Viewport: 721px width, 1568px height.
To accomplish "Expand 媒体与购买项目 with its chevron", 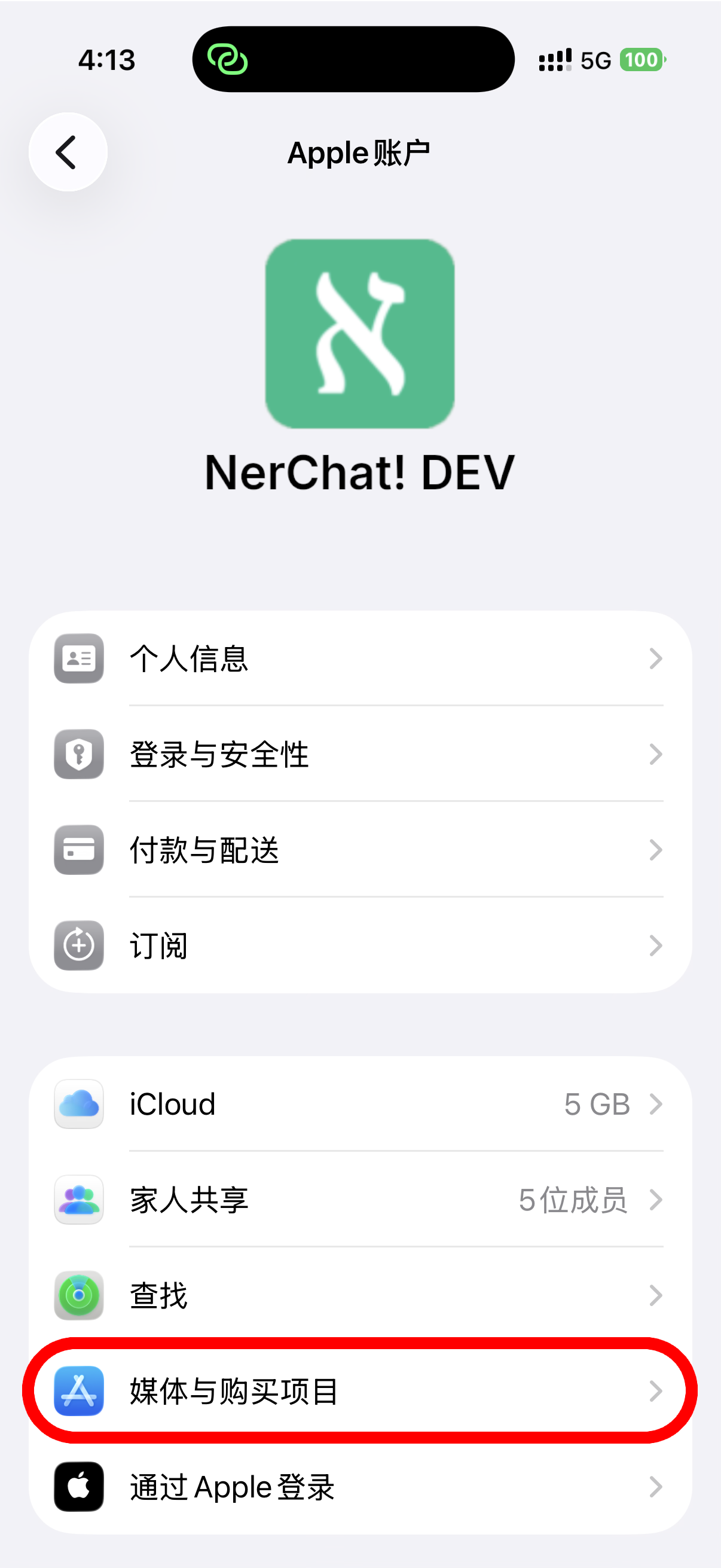I will [655, 1390].
